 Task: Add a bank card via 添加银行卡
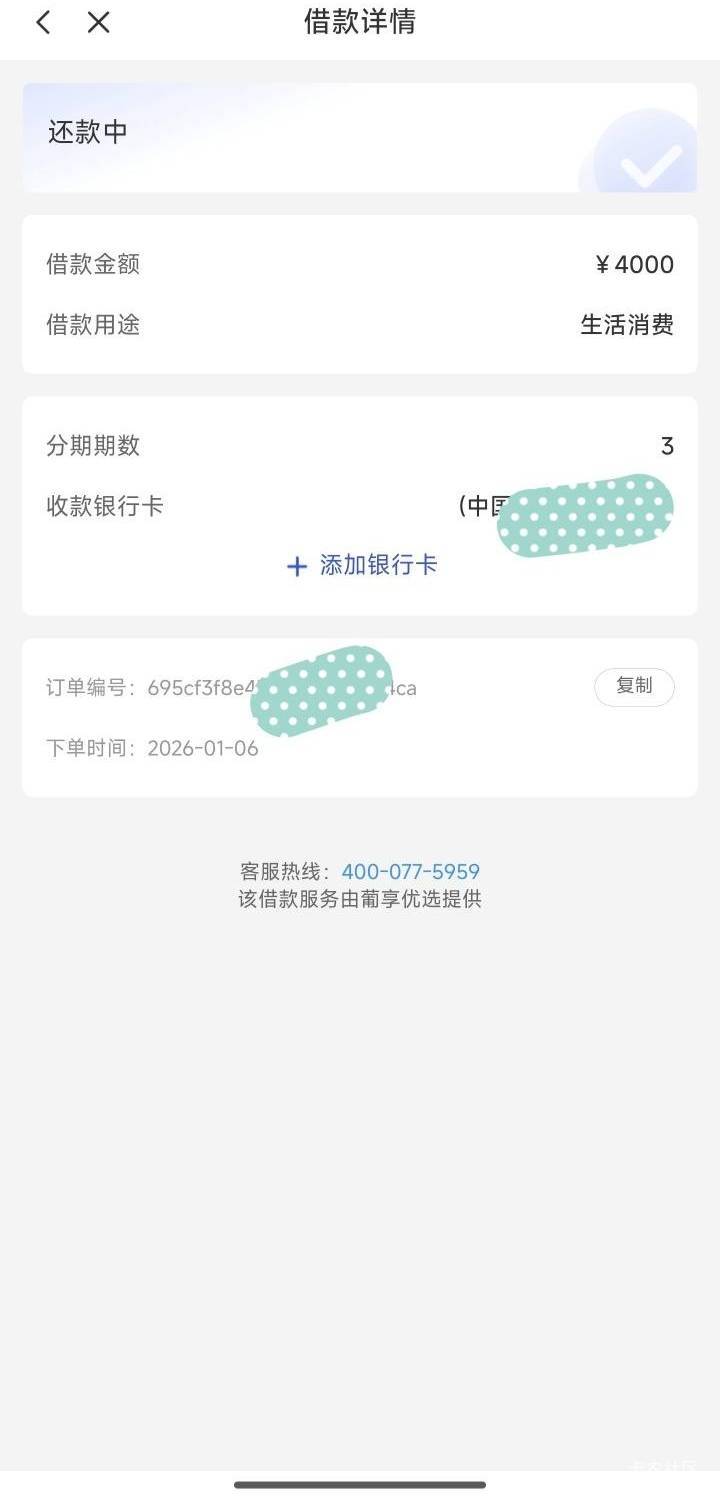362,565
